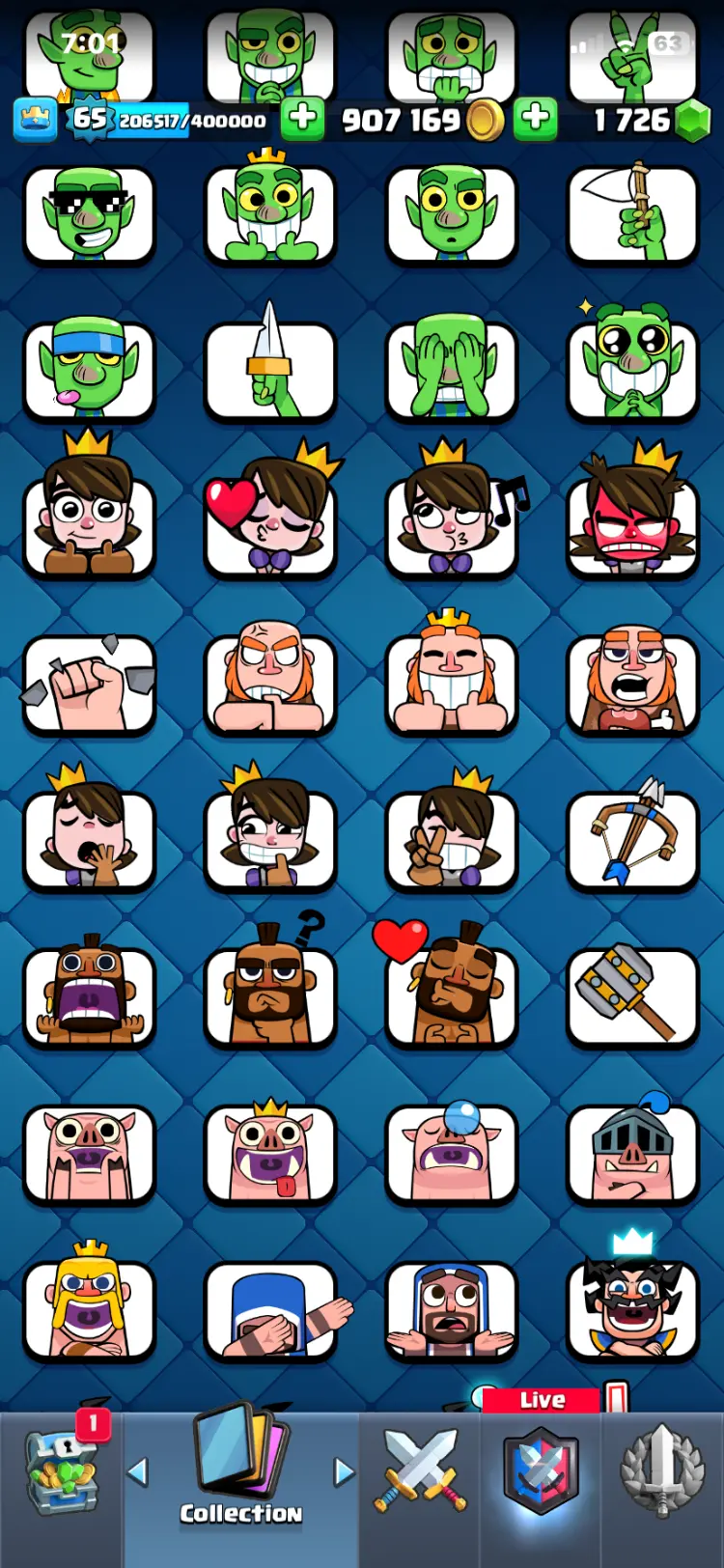Viewport: 724px width, 1568px height.
Task: Buy gems with the green plus button
Action: coord(536,120)
